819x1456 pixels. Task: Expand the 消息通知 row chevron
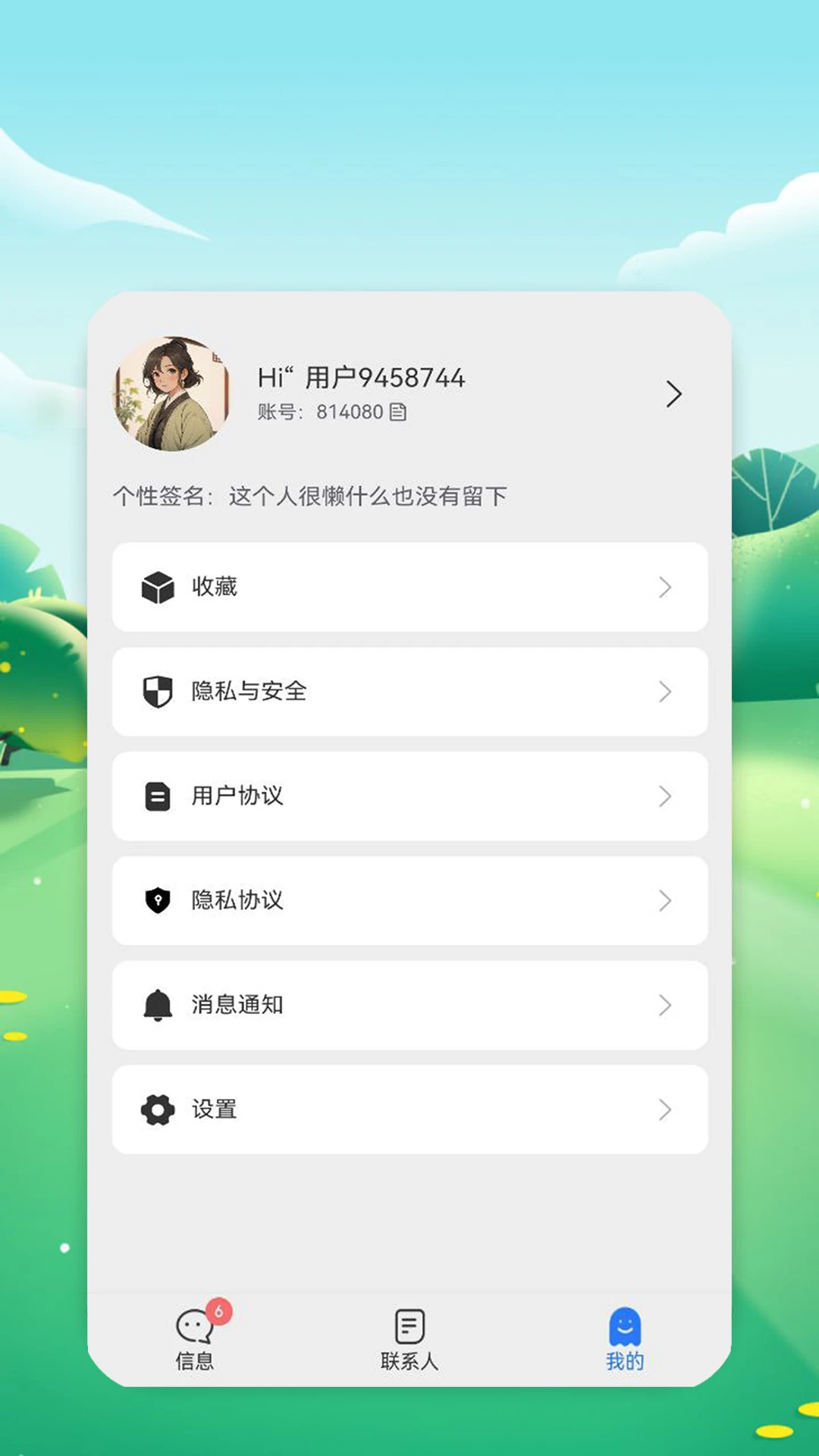(x=665, y=1006)
